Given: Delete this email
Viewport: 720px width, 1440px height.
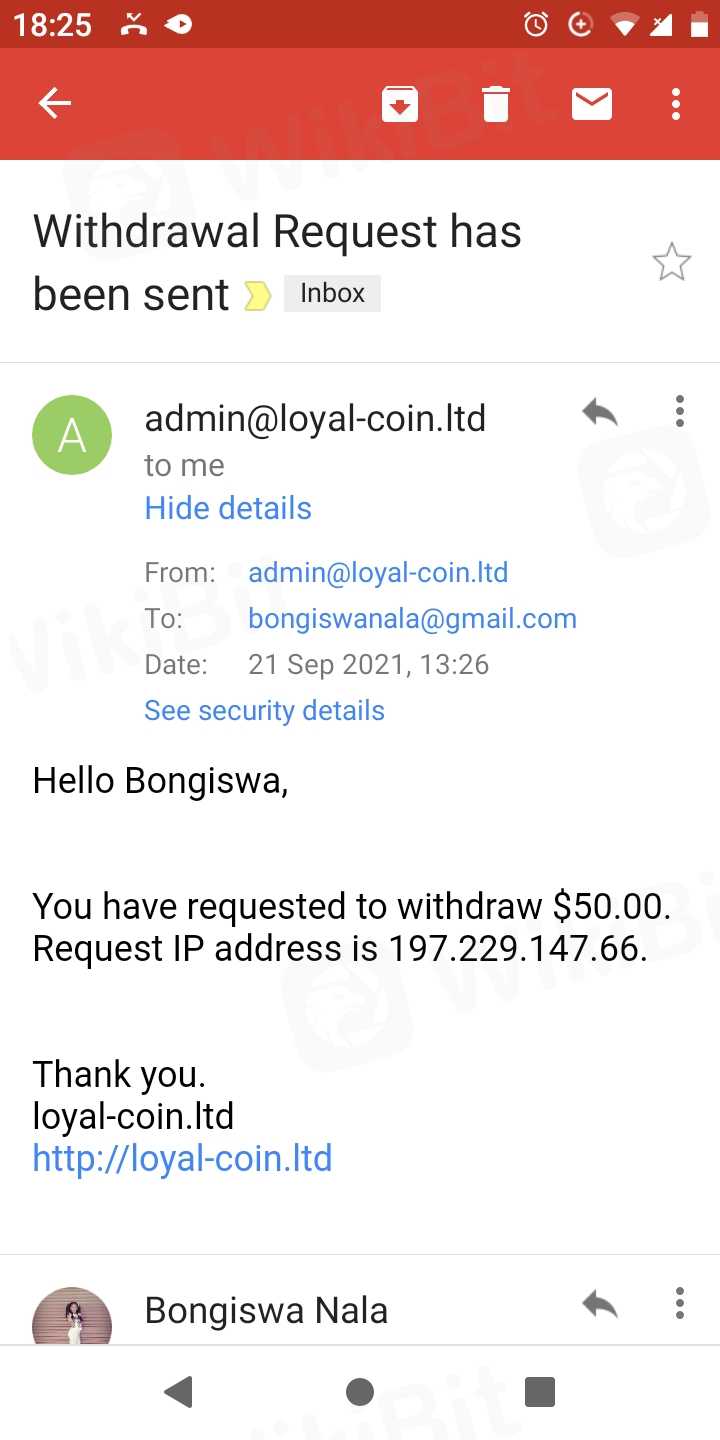Looking at the screenshot, I should 496,103.
